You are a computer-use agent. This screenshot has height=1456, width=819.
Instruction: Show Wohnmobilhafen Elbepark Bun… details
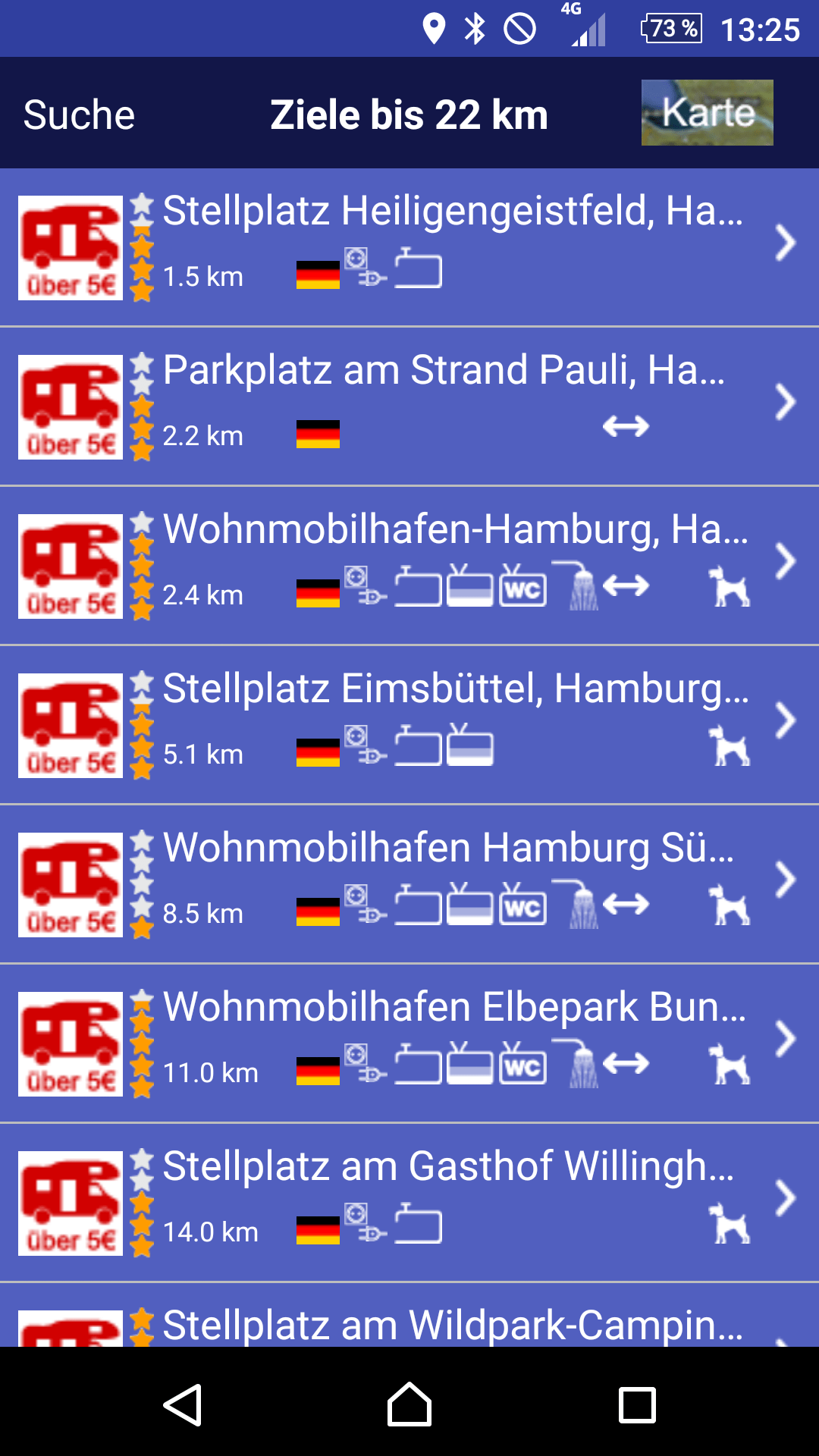tap(409, 1043)
